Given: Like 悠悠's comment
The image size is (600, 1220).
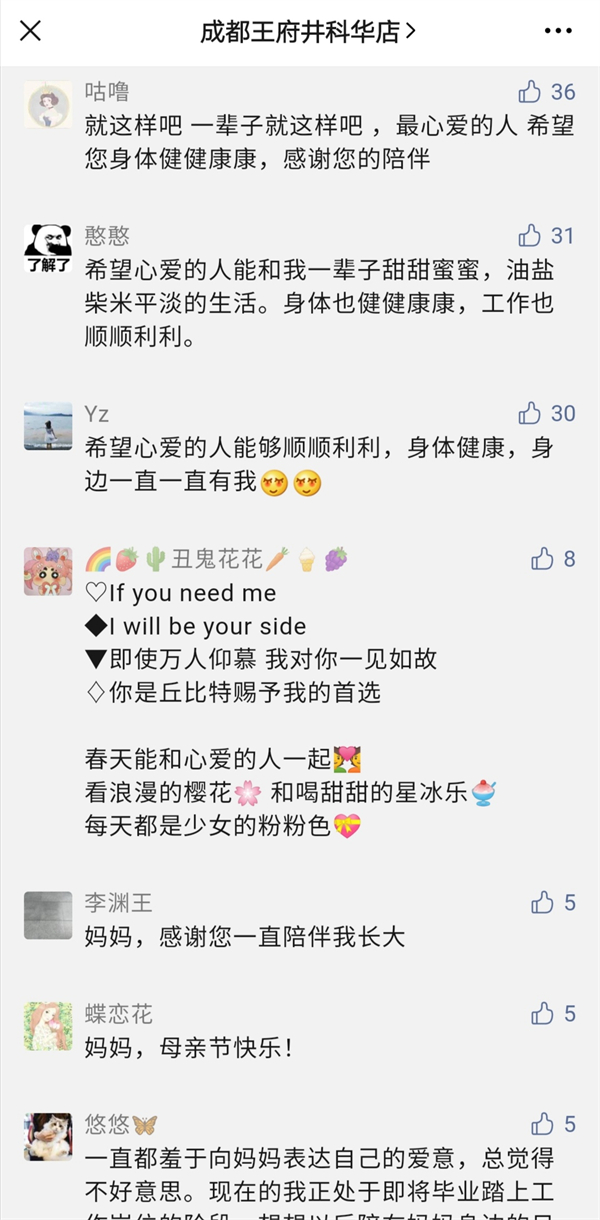Looking at the screenshot, I should pos(542,1123).
